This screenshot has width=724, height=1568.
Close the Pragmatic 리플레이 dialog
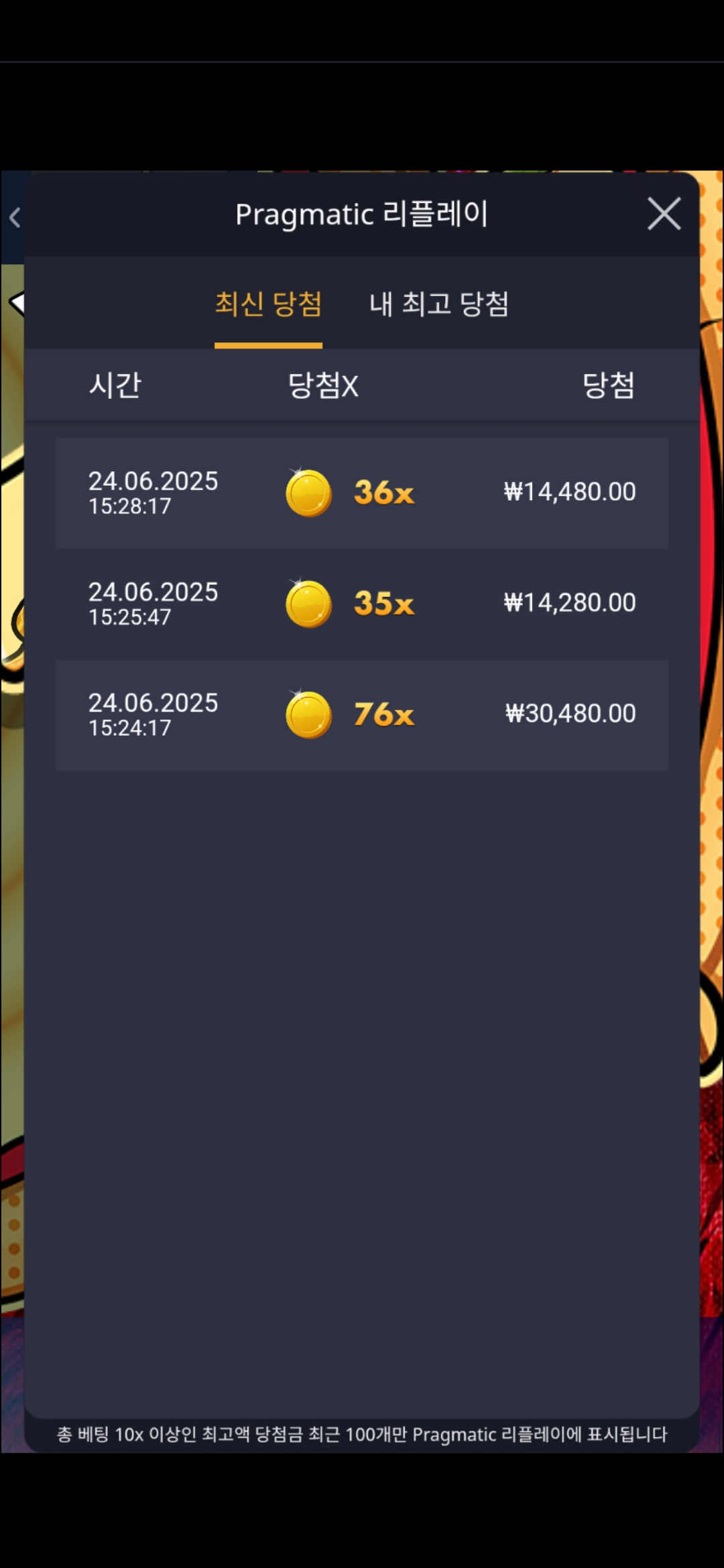coord(664,214)
